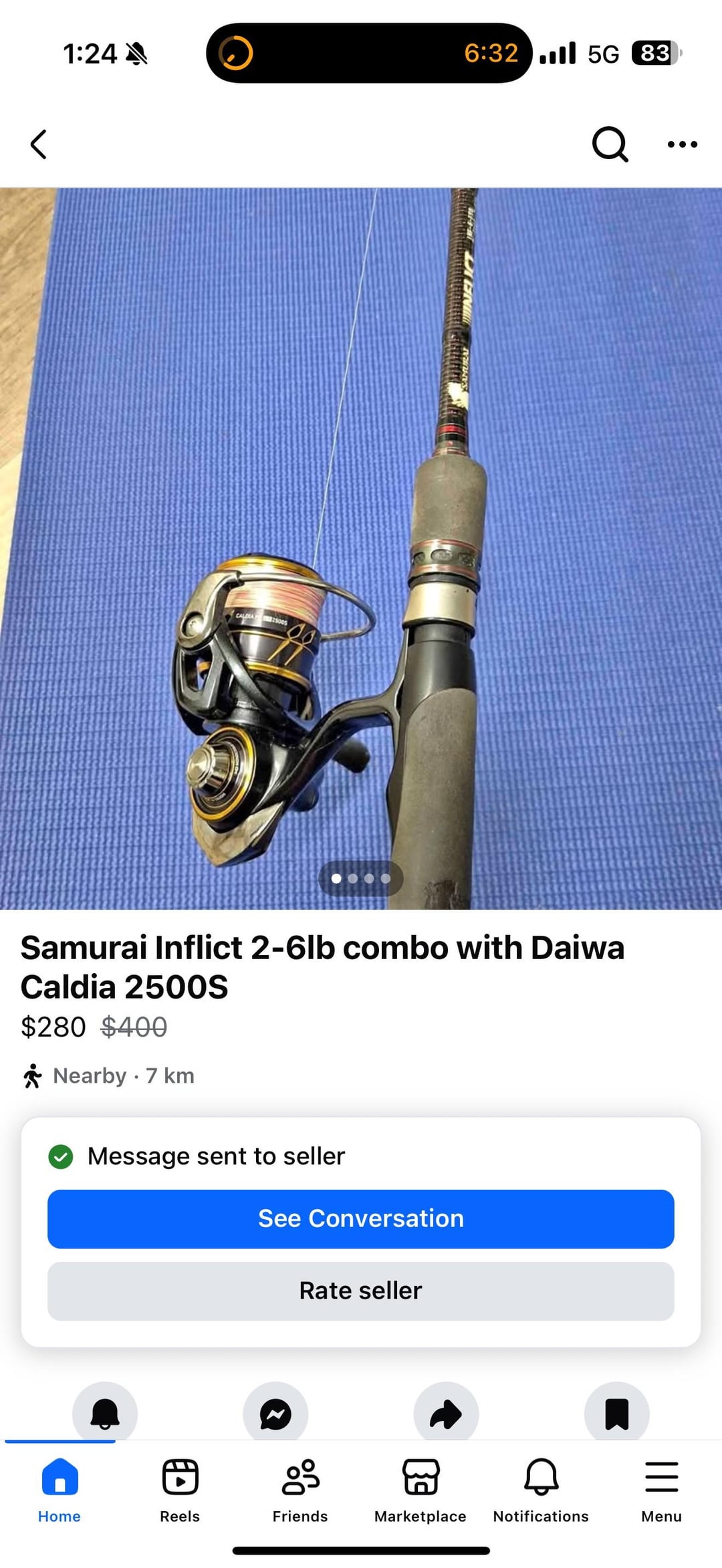Switch to the Reels tab
Screen dimensions: 722x1568
point(180,1490)
